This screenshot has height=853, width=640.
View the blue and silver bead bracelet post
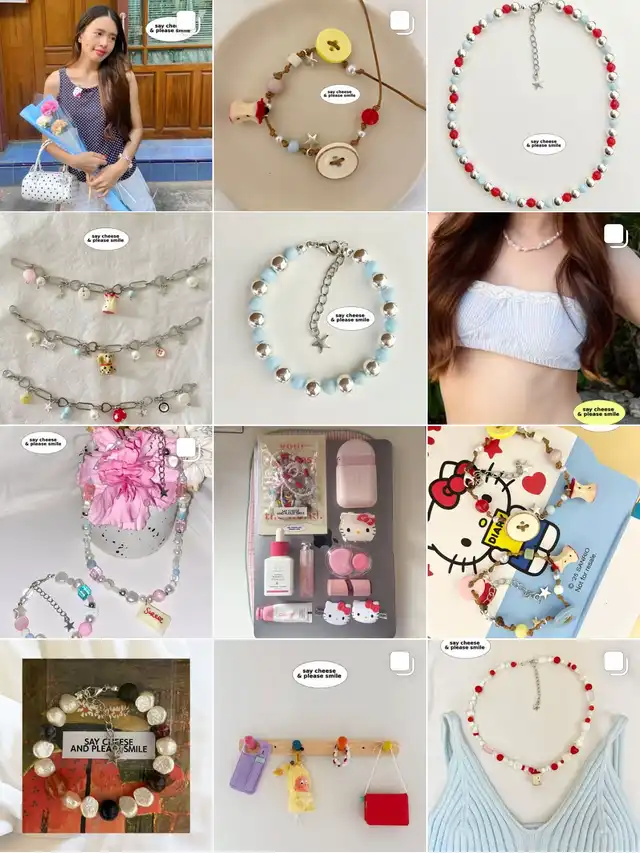319,318
